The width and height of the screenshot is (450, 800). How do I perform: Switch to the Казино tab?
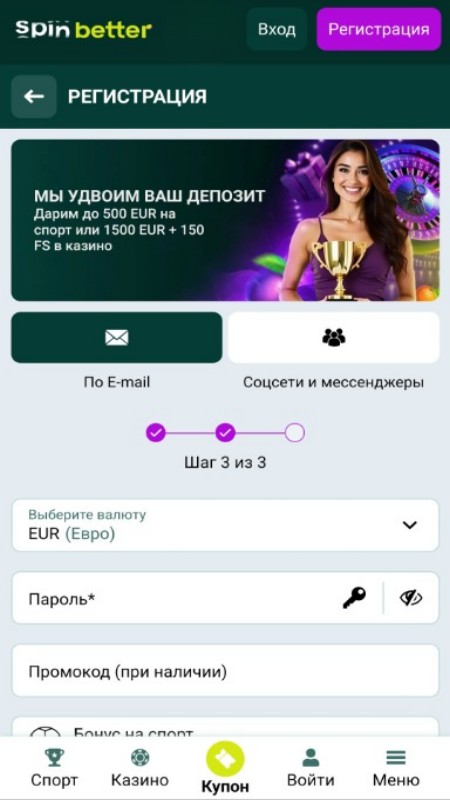[140, 768]
